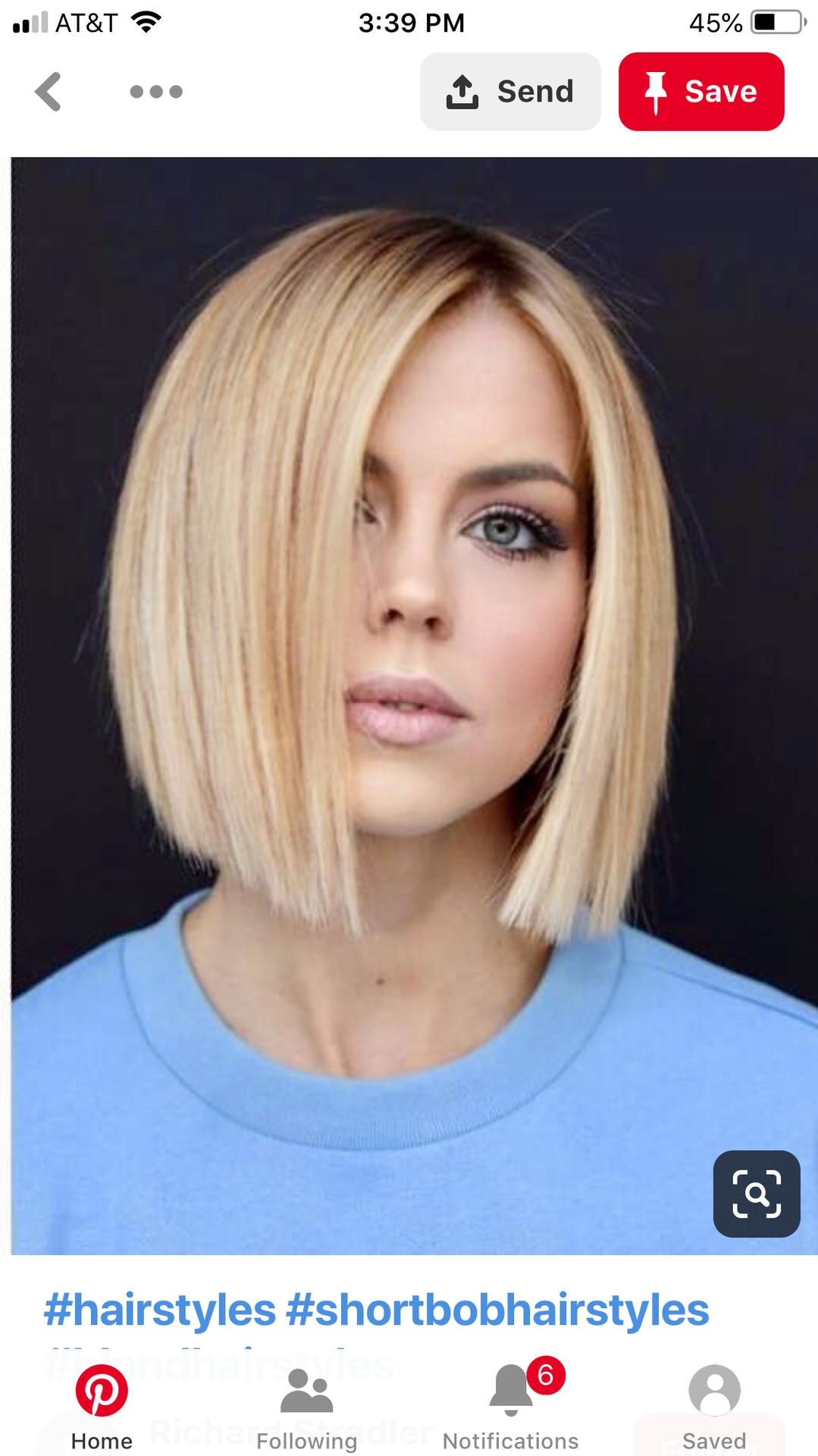View the hairstyle pin image
This screenshot has width=818, height=1456.
click(x=414, y=705)
